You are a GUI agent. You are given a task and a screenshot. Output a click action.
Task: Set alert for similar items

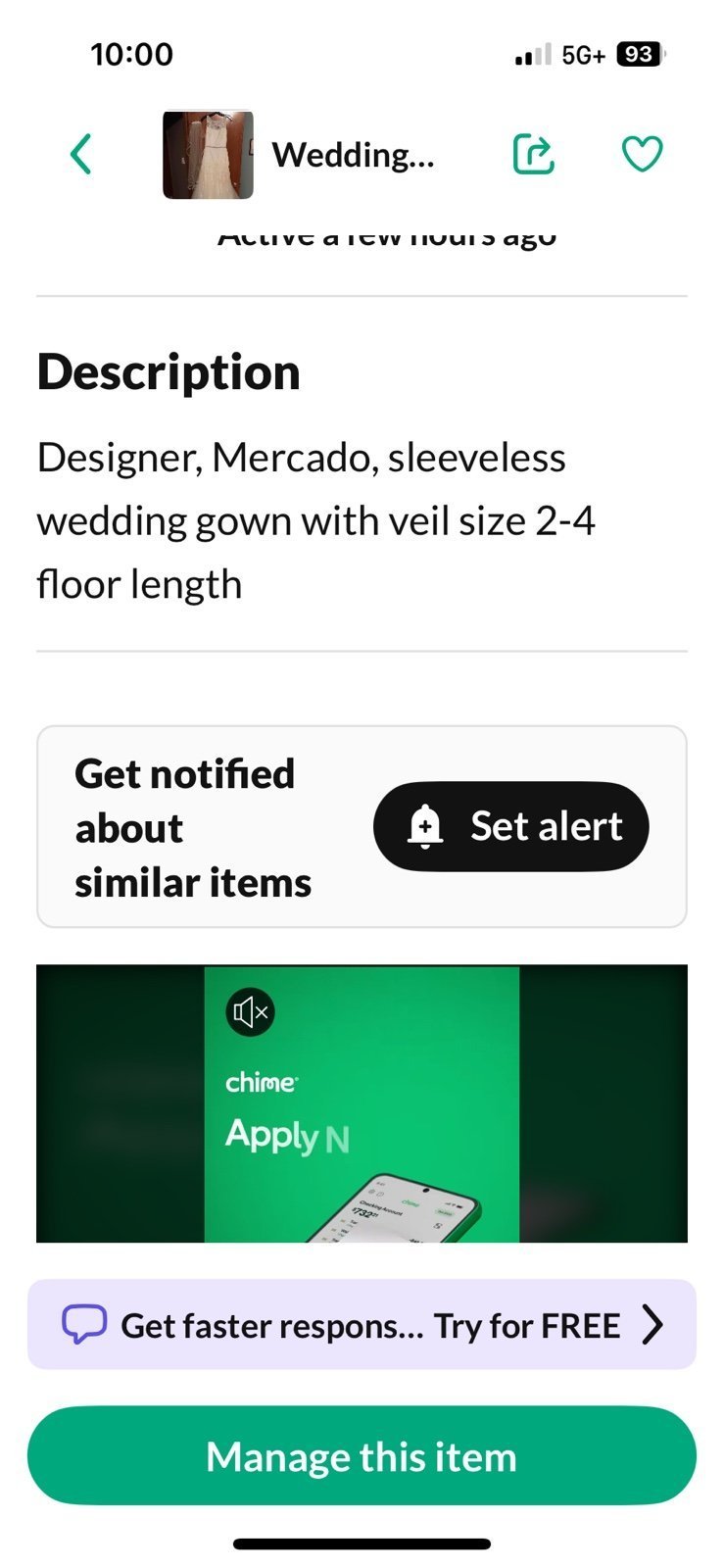pos(510,826)
